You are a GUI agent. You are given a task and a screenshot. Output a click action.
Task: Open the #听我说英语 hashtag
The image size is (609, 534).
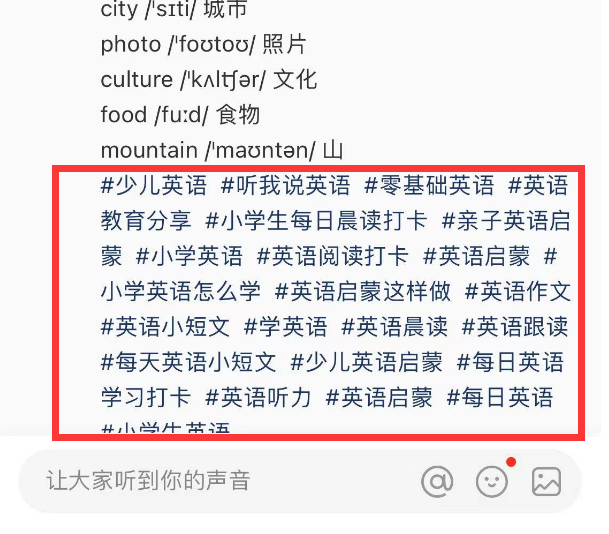point(286,185)
